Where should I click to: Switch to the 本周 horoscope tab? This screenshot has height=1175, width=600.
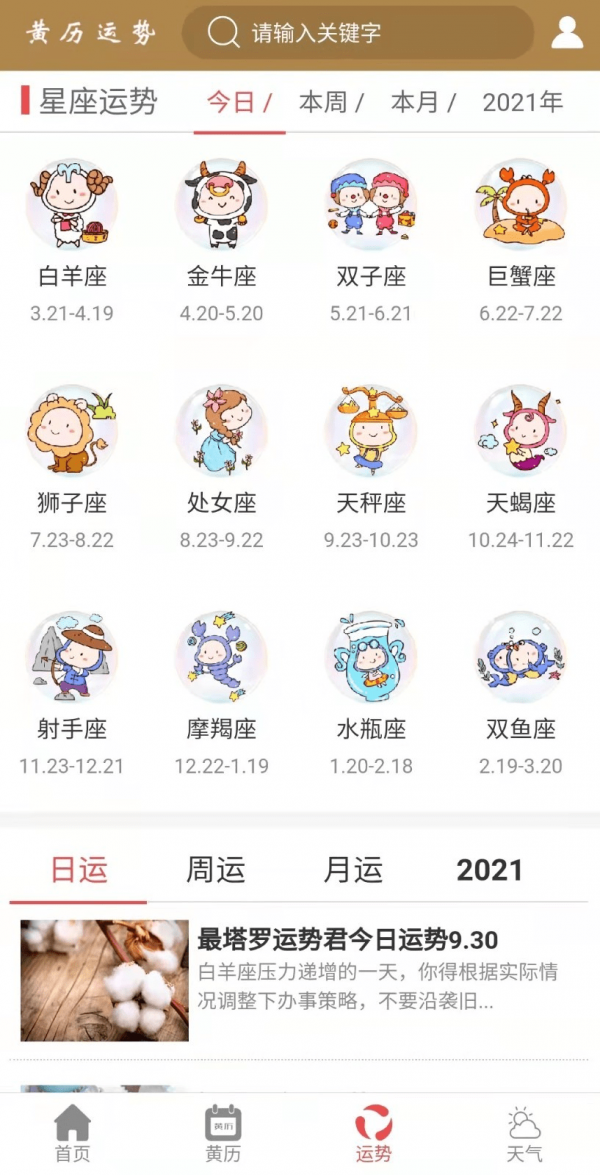pyautogui.click(x=331, y=103)
